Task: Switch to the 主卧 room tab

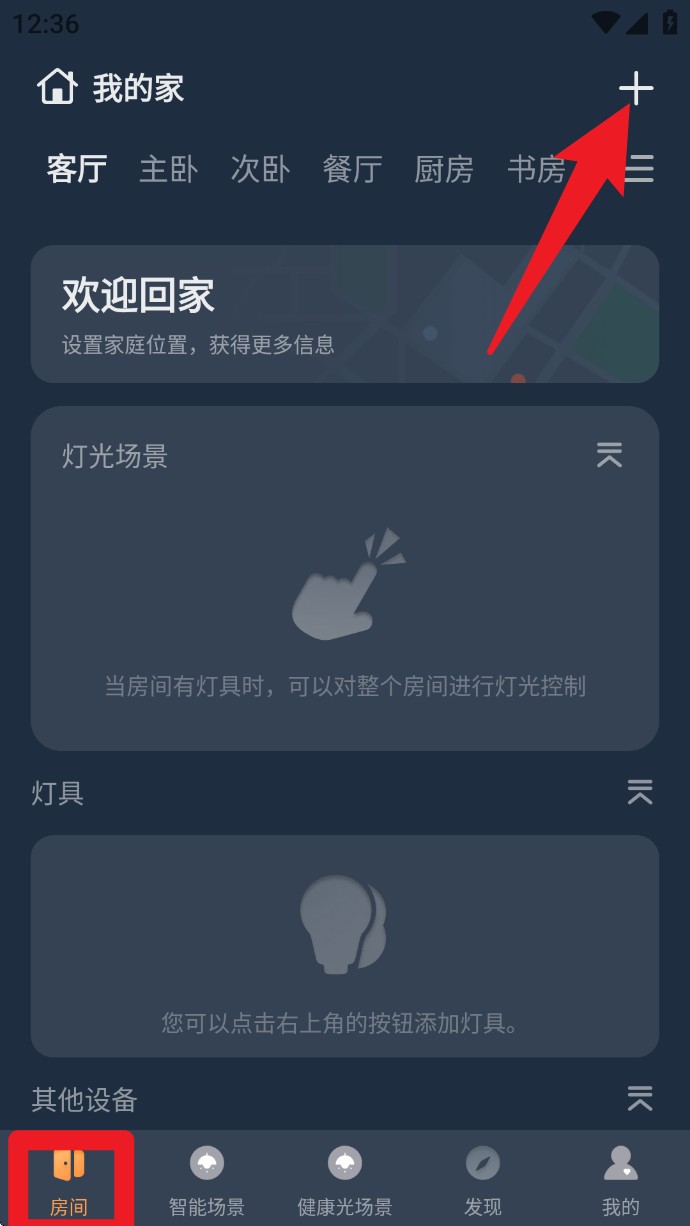Action: click(x=168, y=169)
